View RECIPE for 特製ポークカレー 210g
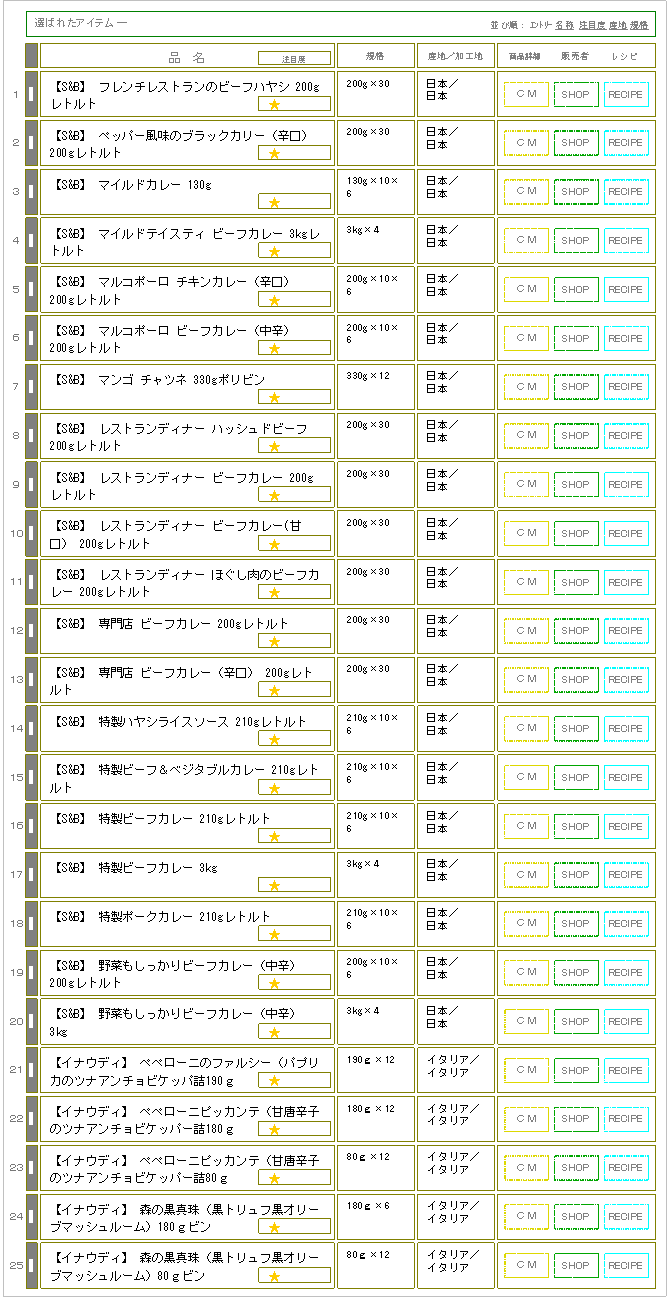 point(626,924)
